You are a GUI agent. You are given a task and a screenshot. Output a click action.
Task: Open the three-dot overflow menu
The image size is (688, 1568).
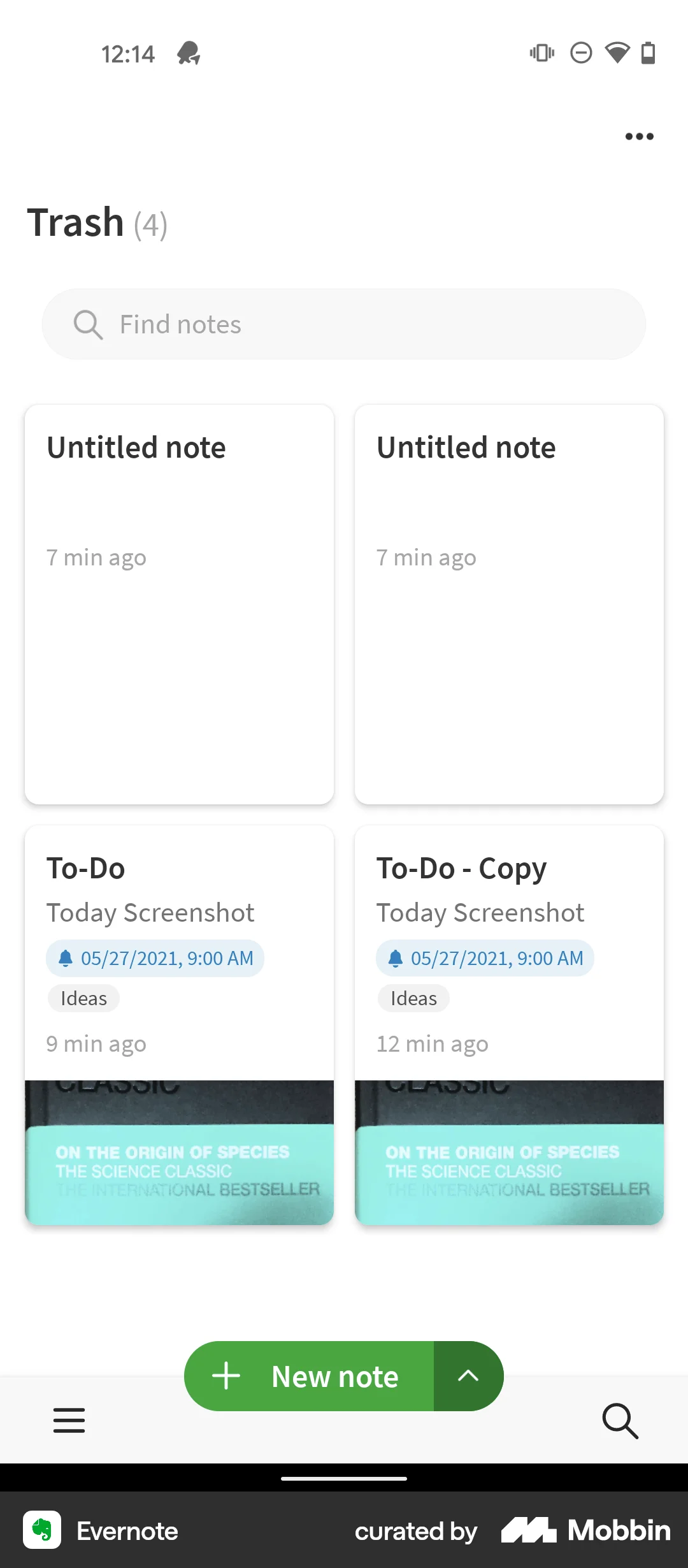[x=639, y=136]
